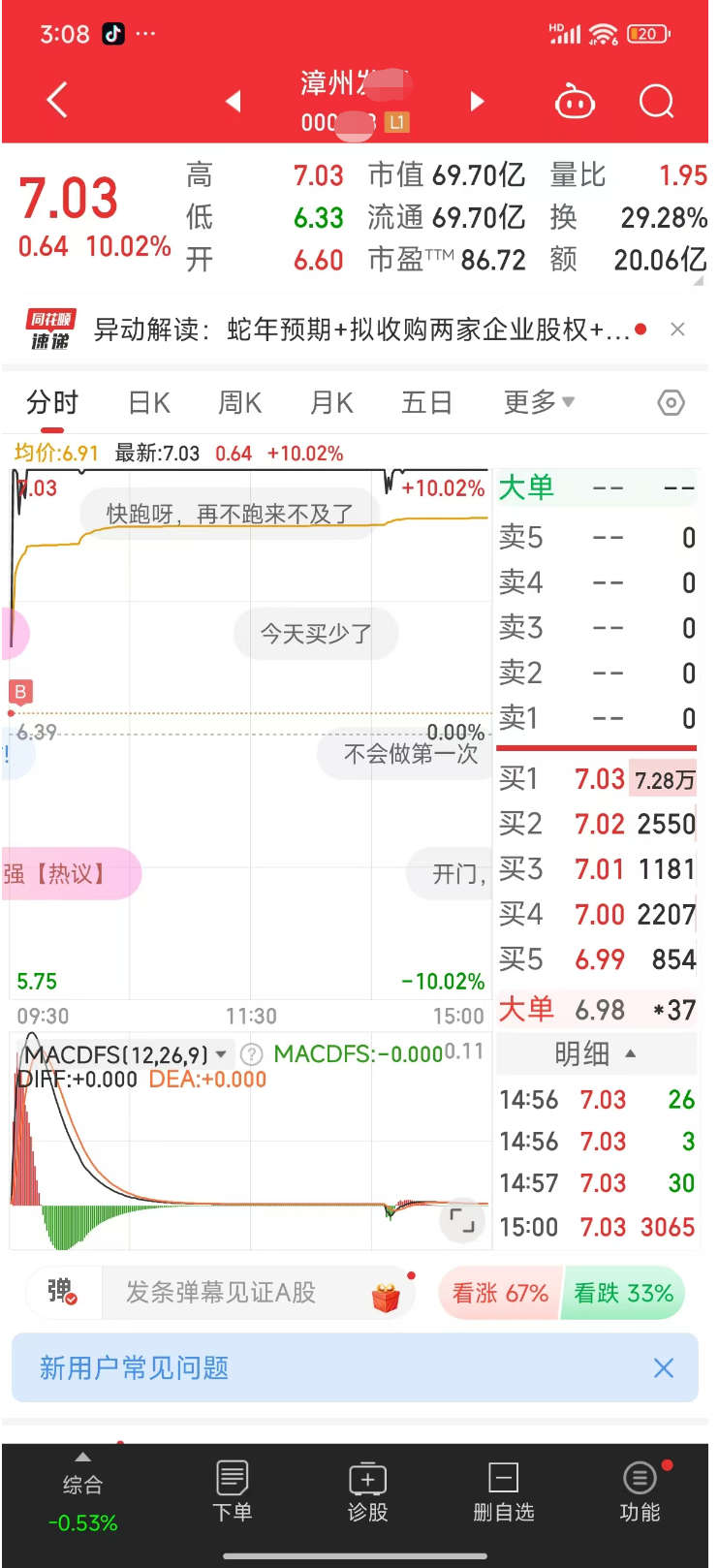Toggle the 弹 bullet comments button

coord(63,1293)
